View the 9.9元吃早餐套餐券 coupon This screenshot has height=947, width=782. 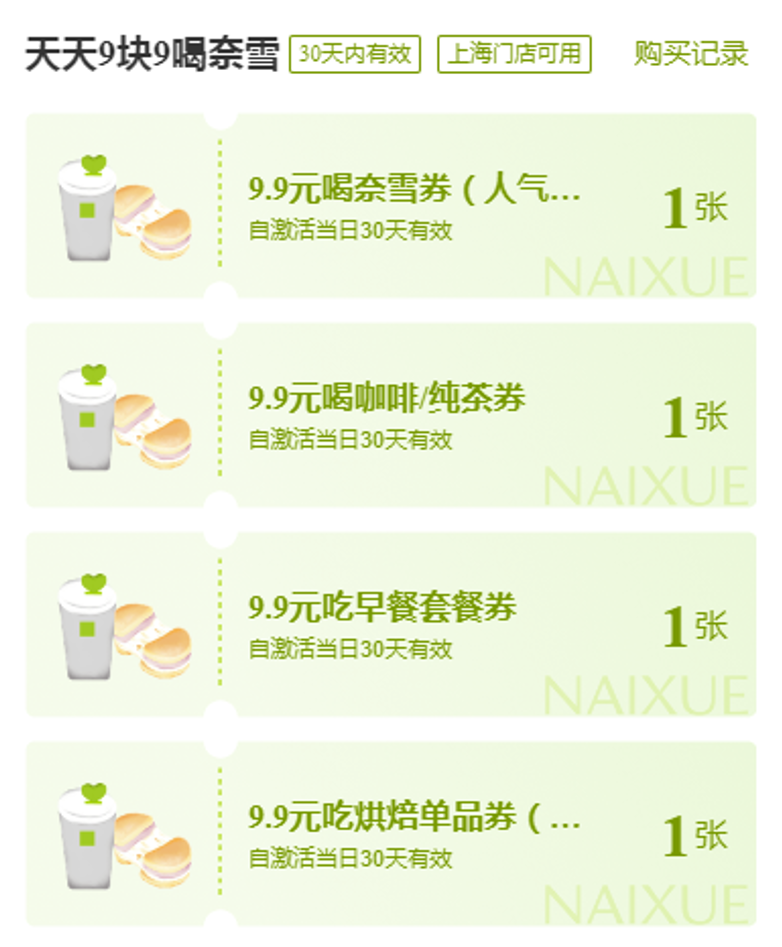tap(391, 624)
